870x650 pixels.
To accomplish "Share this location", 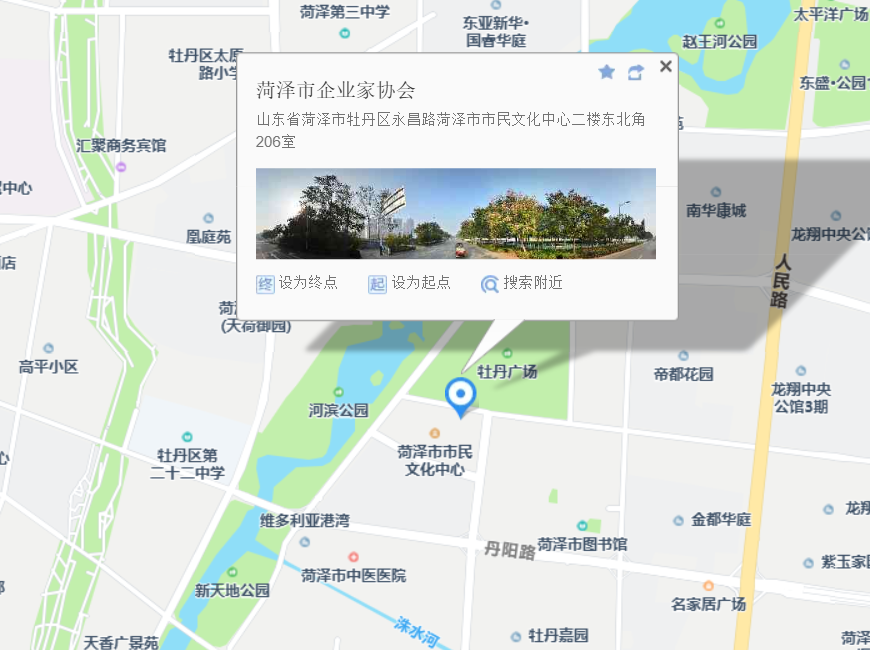I will (x=635, y=72).
